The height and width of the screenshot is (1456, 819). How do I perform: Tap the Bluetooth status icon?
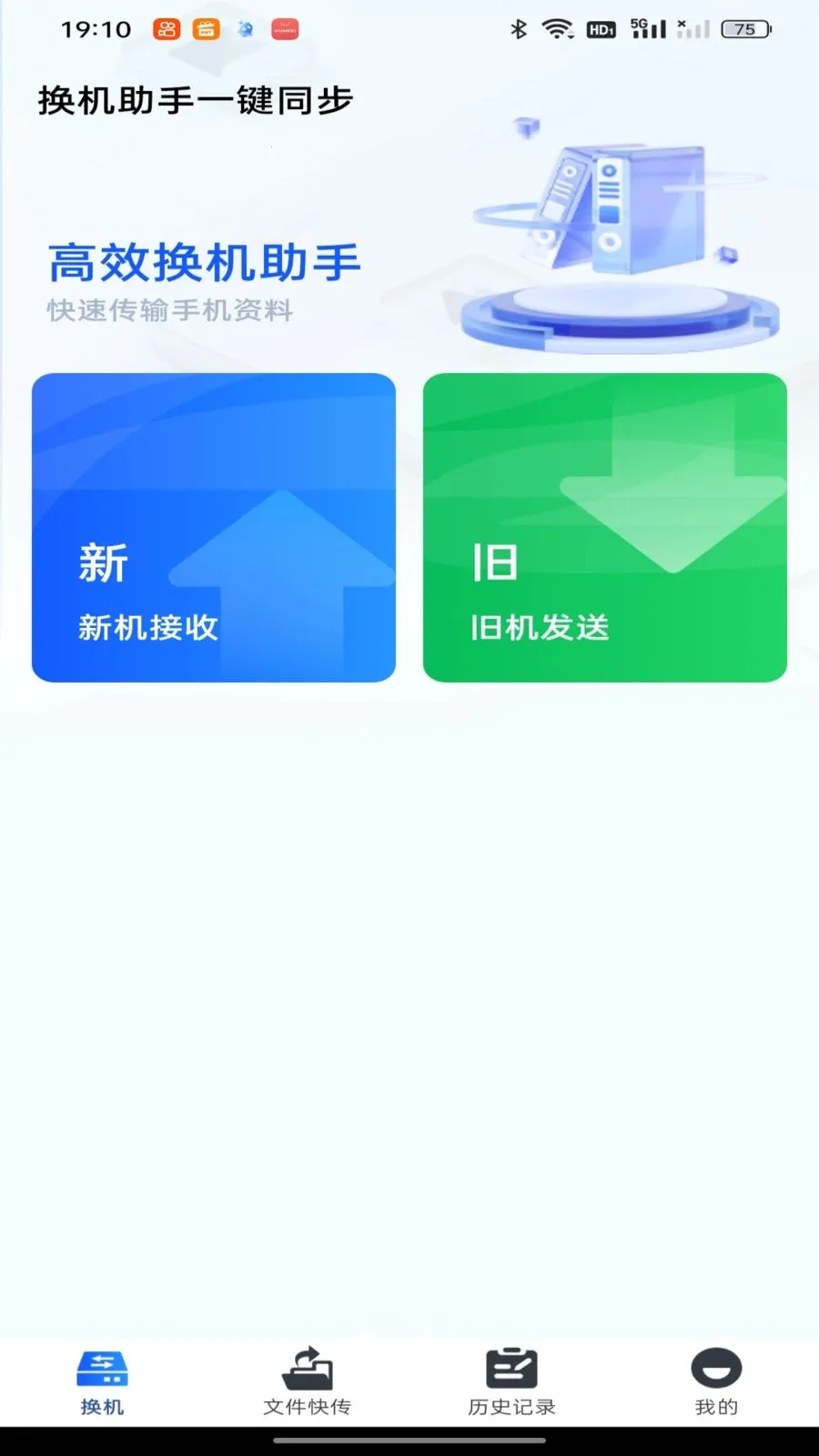pos(520,28)
